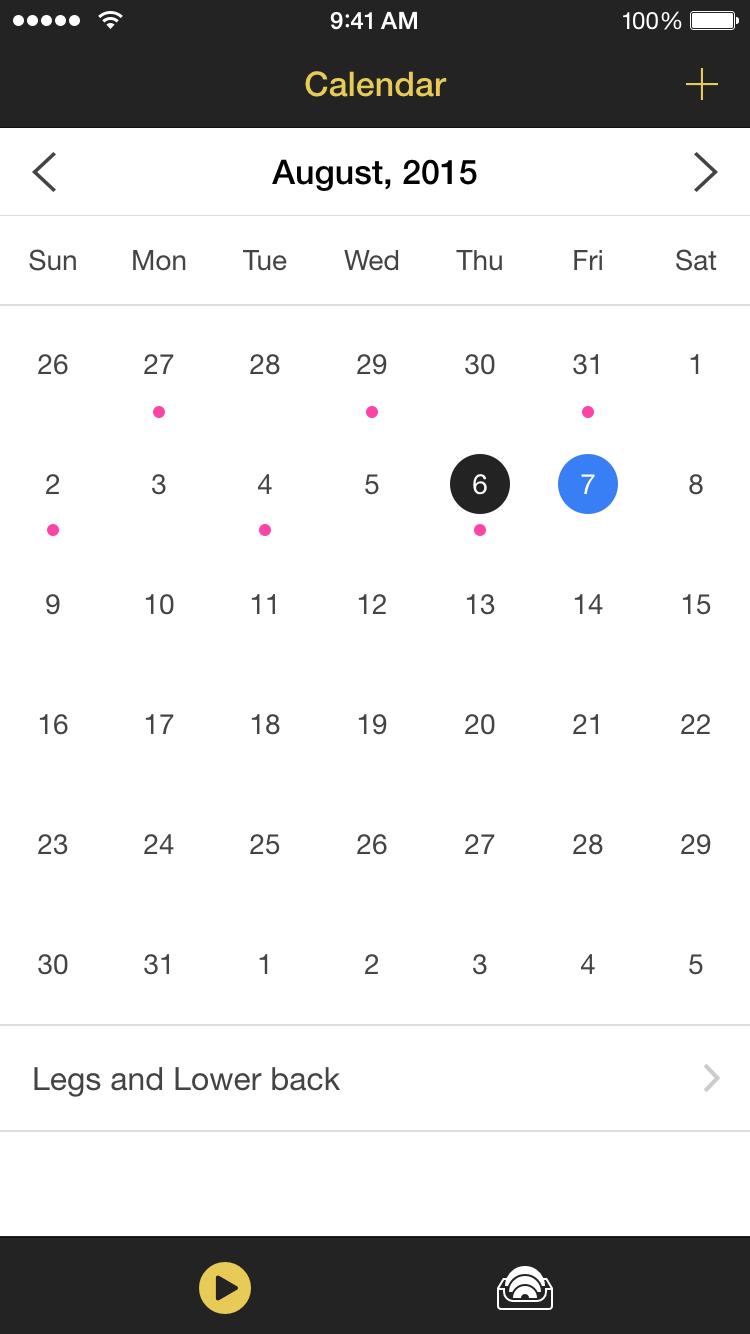The width and height of the screenshot is (750, 1334).
Task: Open the archive tray icon in bottom bar
Action: 525,1288
